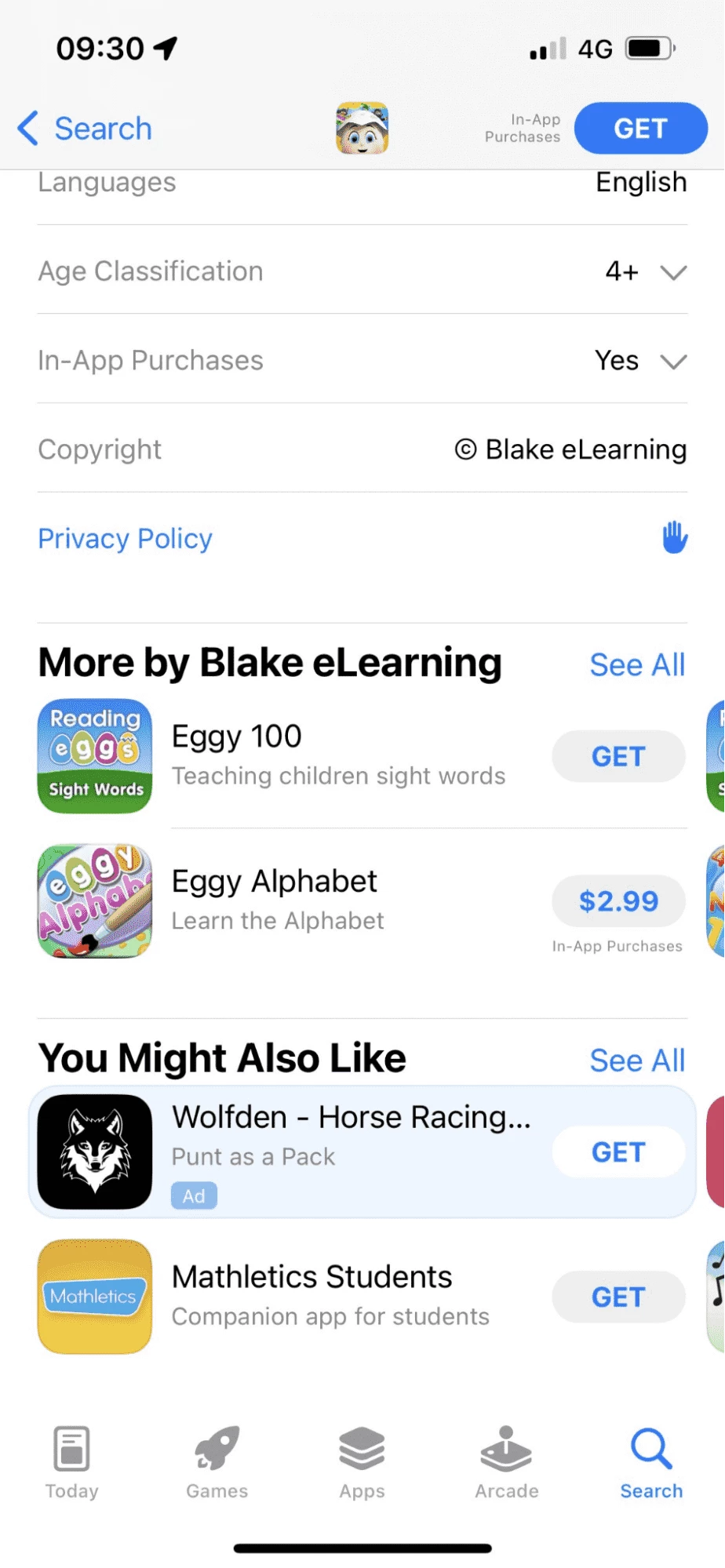This screenshot has height=1568, width=725.
Task: Get the Eggy 100 app
Action: pyautogui.click(x=618, y=756)
